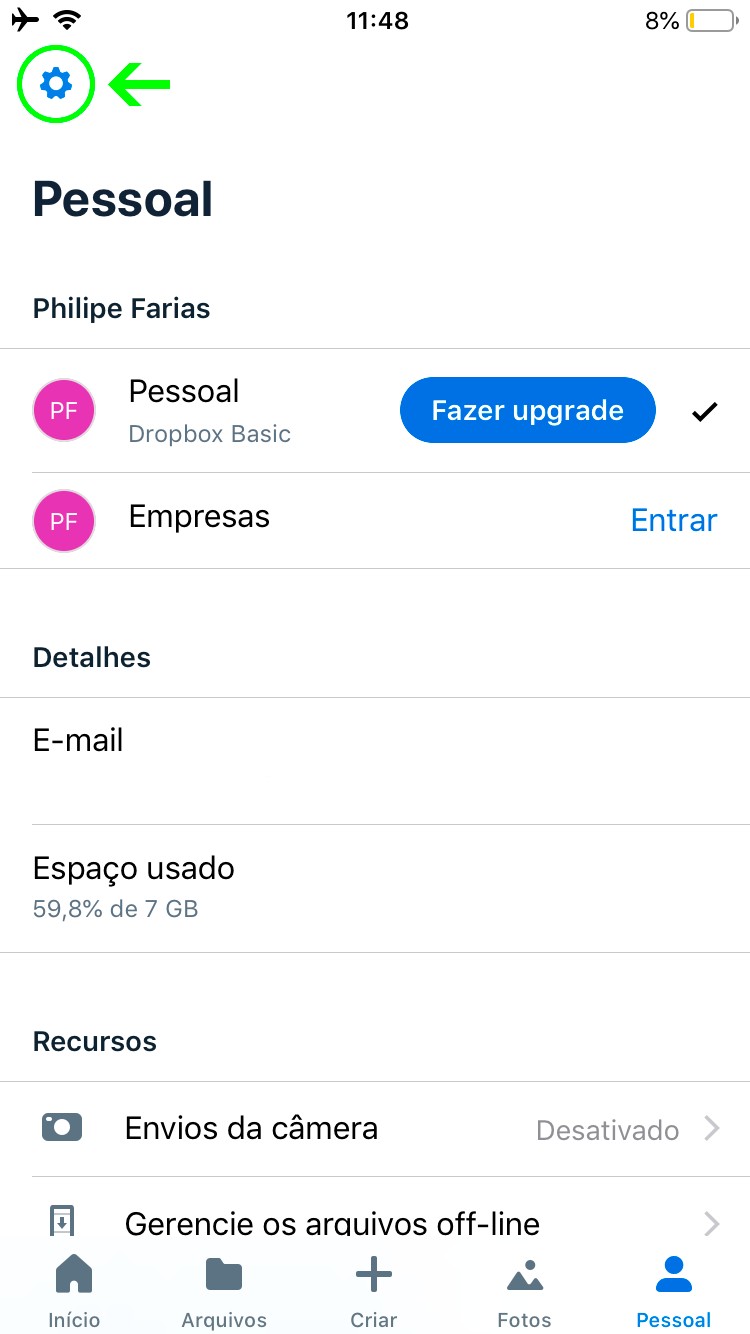Switch to the Início tab

point(74,1290)
